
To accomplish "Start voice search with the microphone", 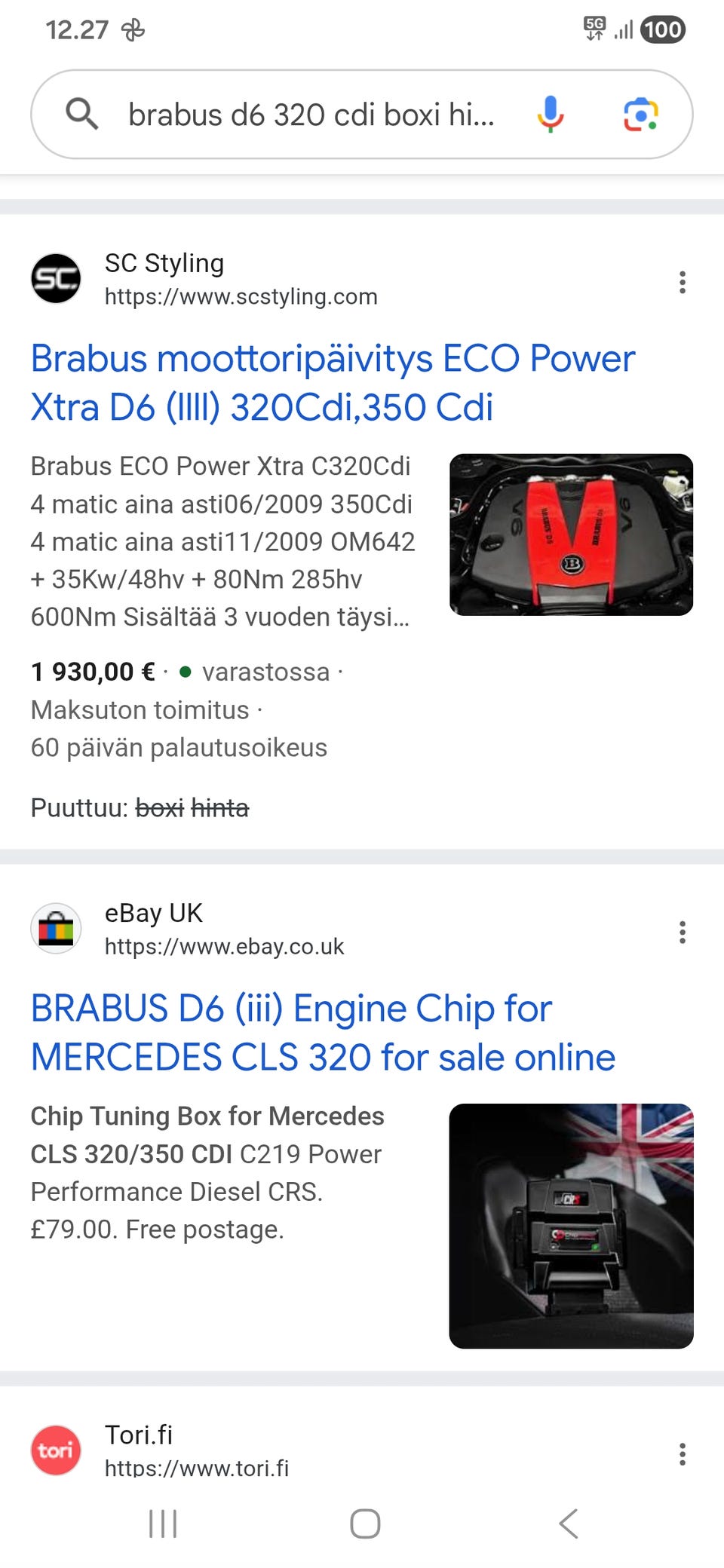I will point(550,115).
